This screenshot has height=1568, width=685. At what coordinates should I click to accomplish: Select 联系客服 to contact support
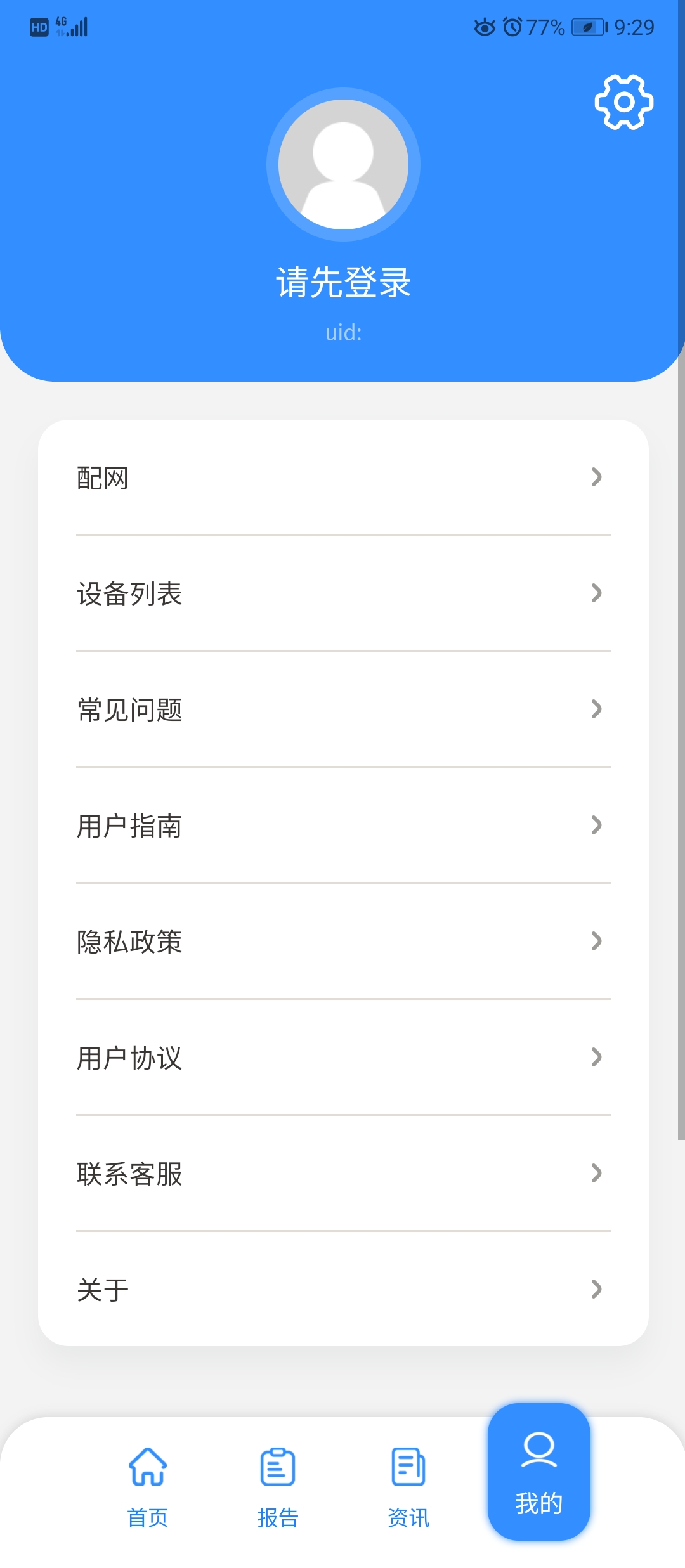point(342,1174)
